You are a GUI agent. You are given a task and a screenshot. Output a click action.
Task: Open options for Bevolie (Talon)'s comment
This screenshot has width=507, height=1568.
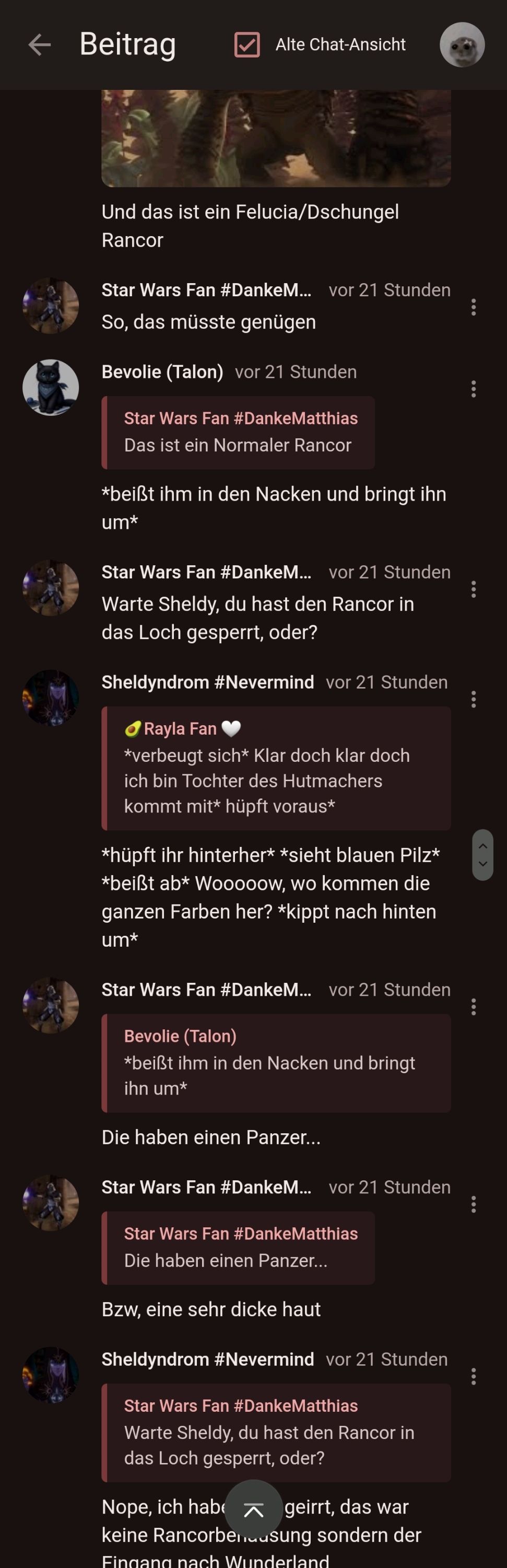click(474, 389)
